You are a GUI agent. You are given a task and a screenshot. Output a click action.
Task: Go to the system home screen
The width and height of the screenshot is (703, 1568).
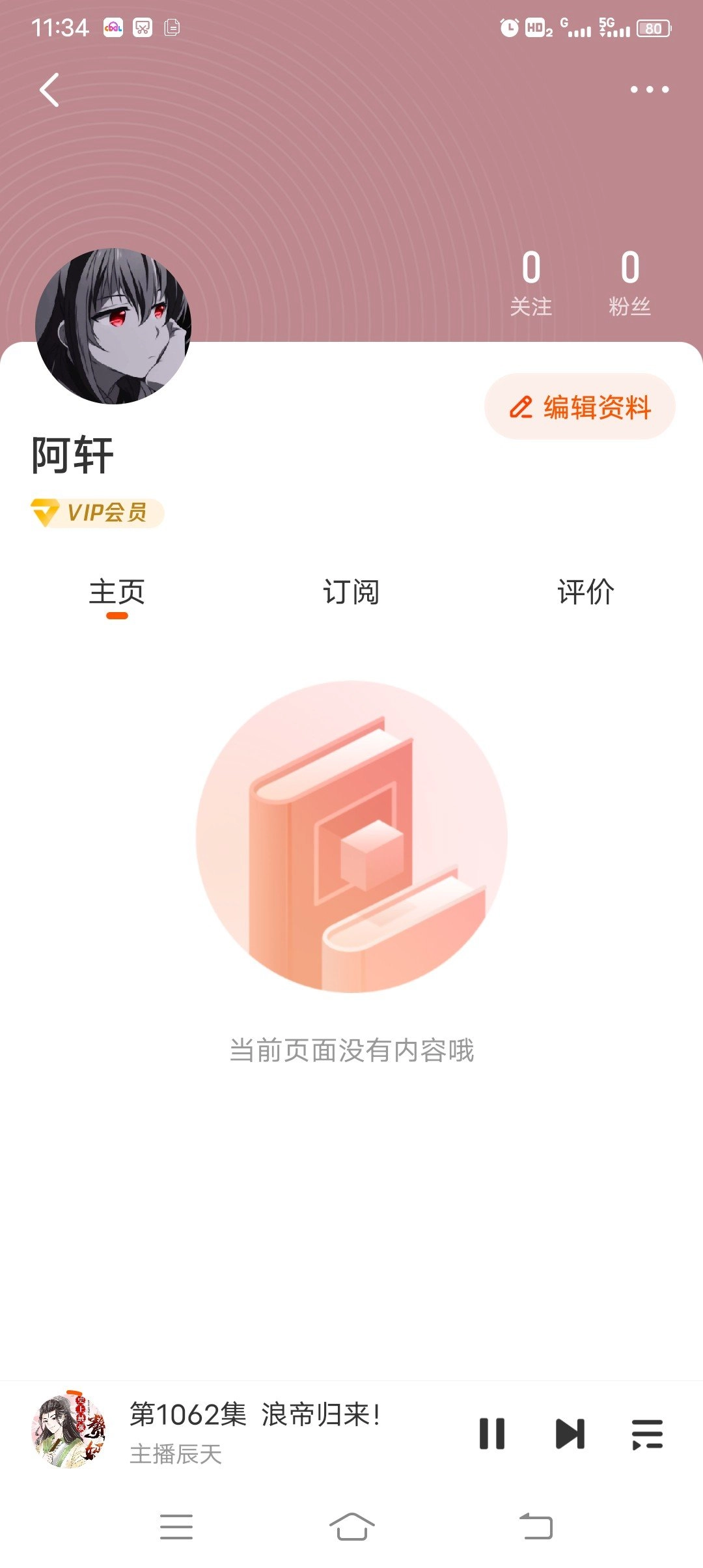click(351, 1526)
